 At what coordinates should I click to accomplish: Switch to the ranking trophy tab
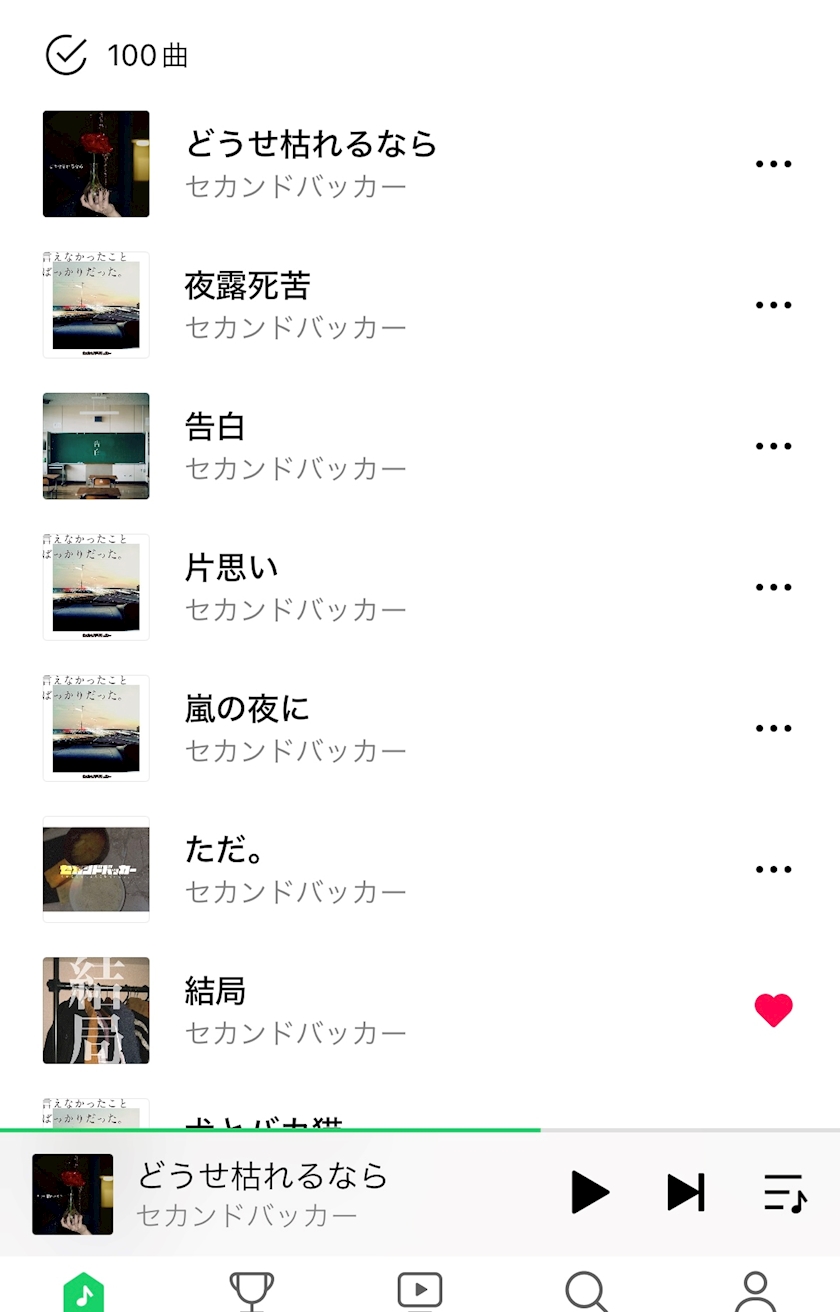(252, 1291)
